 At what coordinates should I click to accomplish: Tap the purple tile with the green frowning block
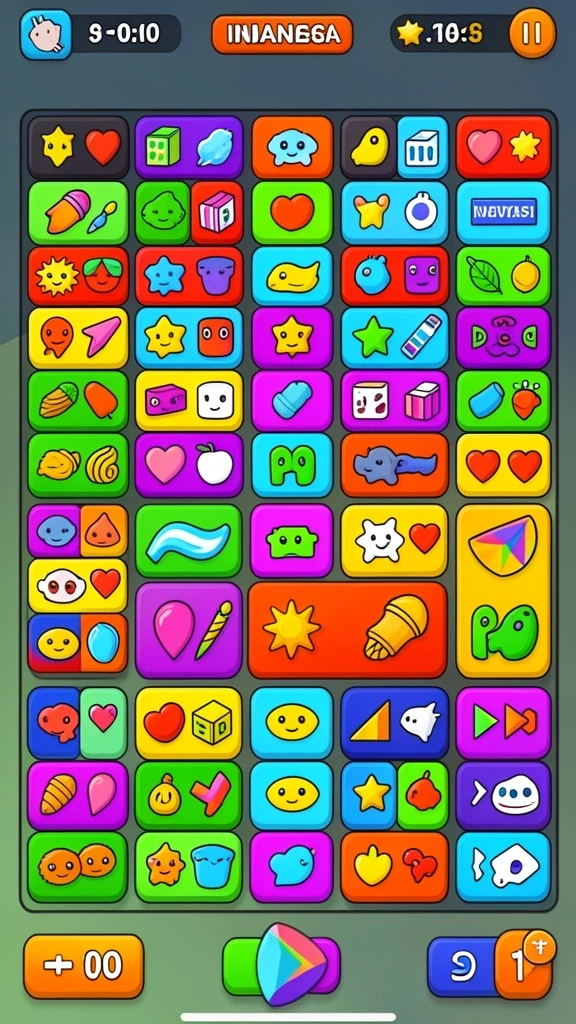point(292,540)
